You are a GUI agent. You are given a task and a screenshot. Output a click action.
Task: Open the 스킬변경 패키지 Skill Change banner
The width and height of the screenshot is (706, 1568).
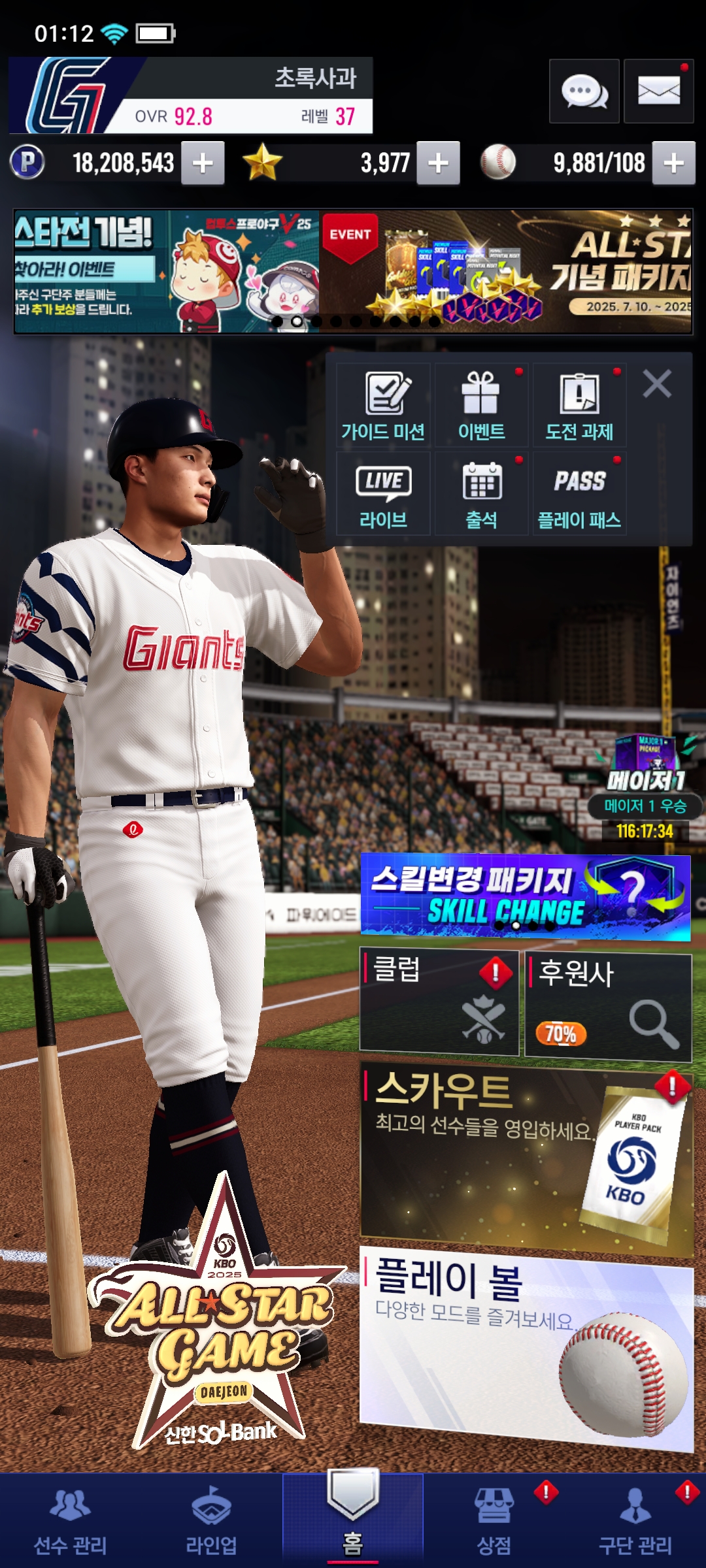[x=525, y=896]
